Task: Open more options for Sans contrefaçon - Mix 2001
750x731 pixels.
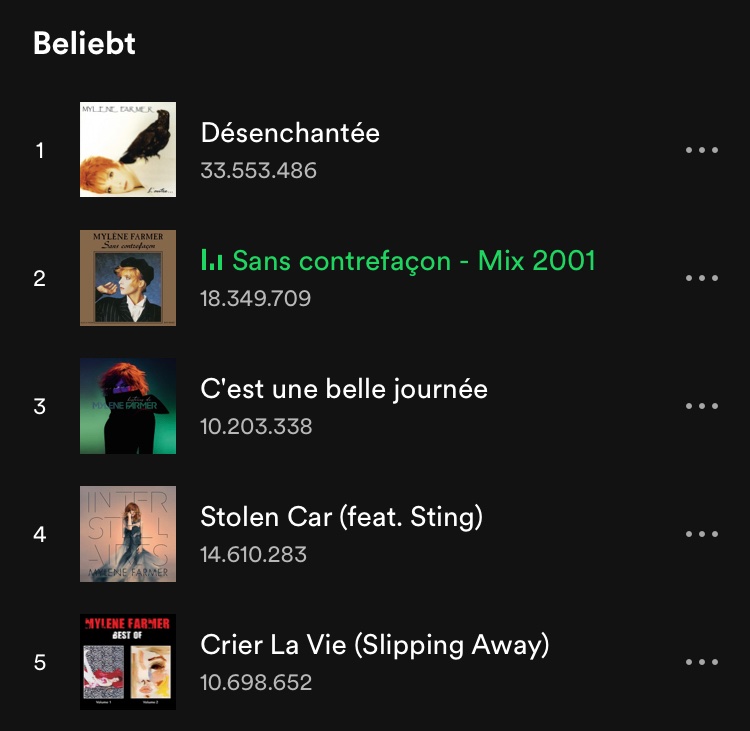Action: [702, 278]
